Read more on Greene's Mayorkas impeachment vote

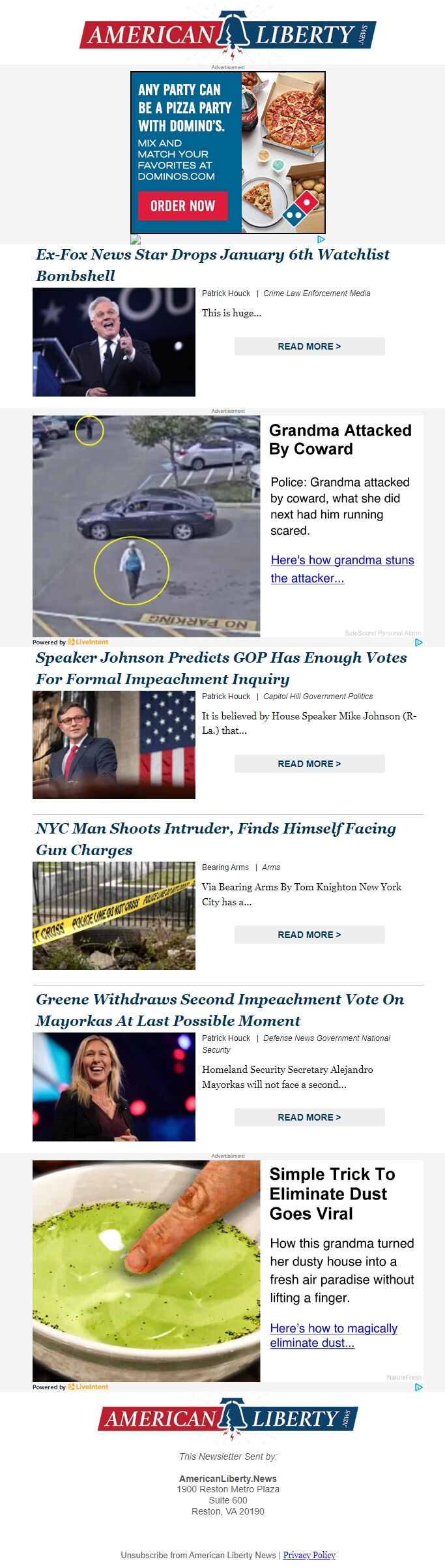(x=309, y=1117)
